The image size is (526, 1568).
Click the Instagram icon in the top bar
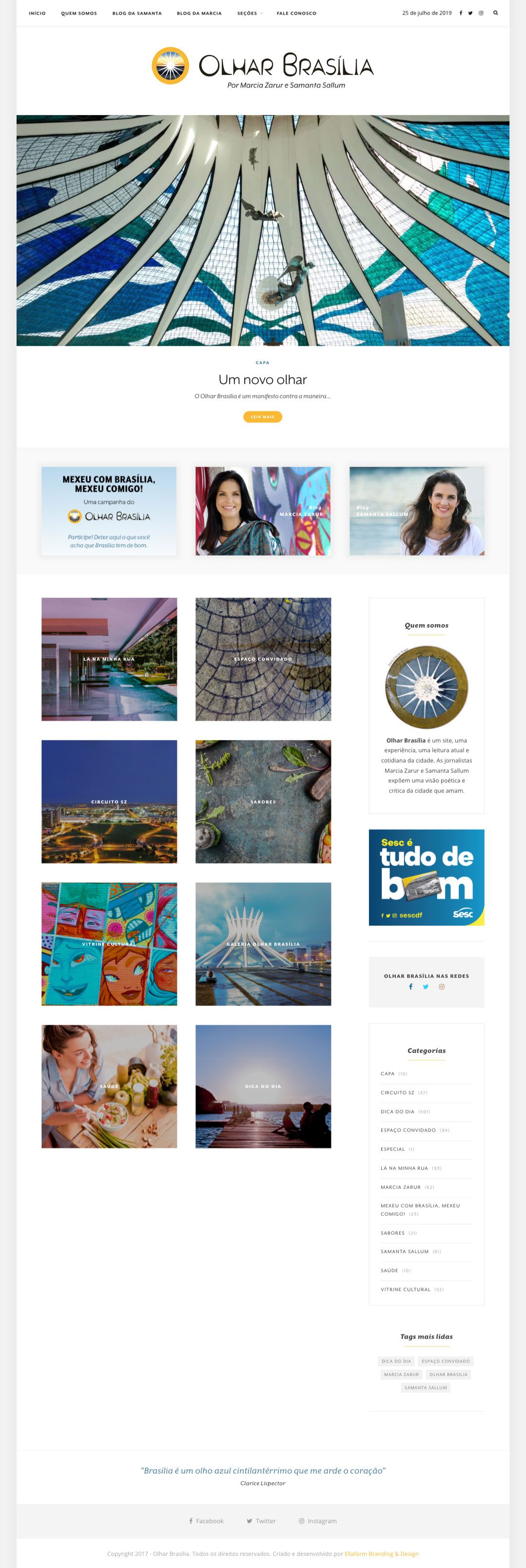tap(482, 12)
